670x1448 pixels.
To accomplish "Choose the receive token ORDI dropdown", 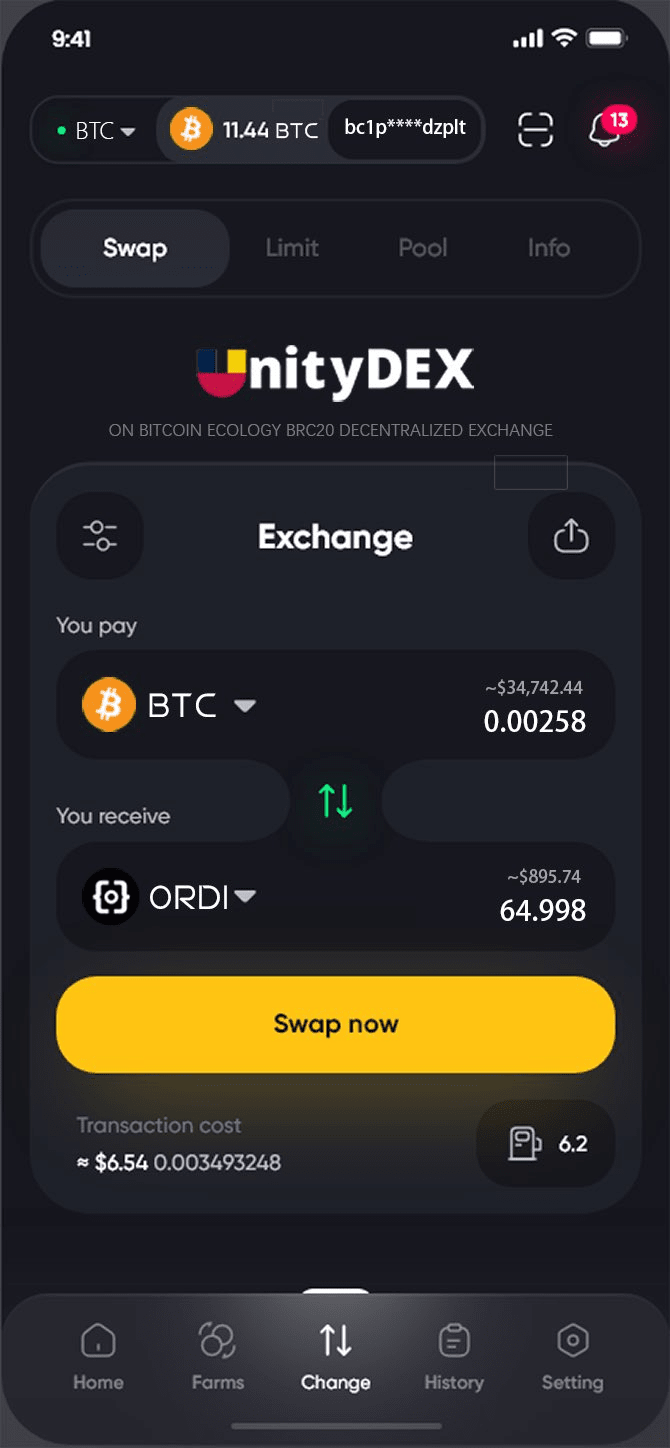I will pyautogui.click(x=170, y=897).
